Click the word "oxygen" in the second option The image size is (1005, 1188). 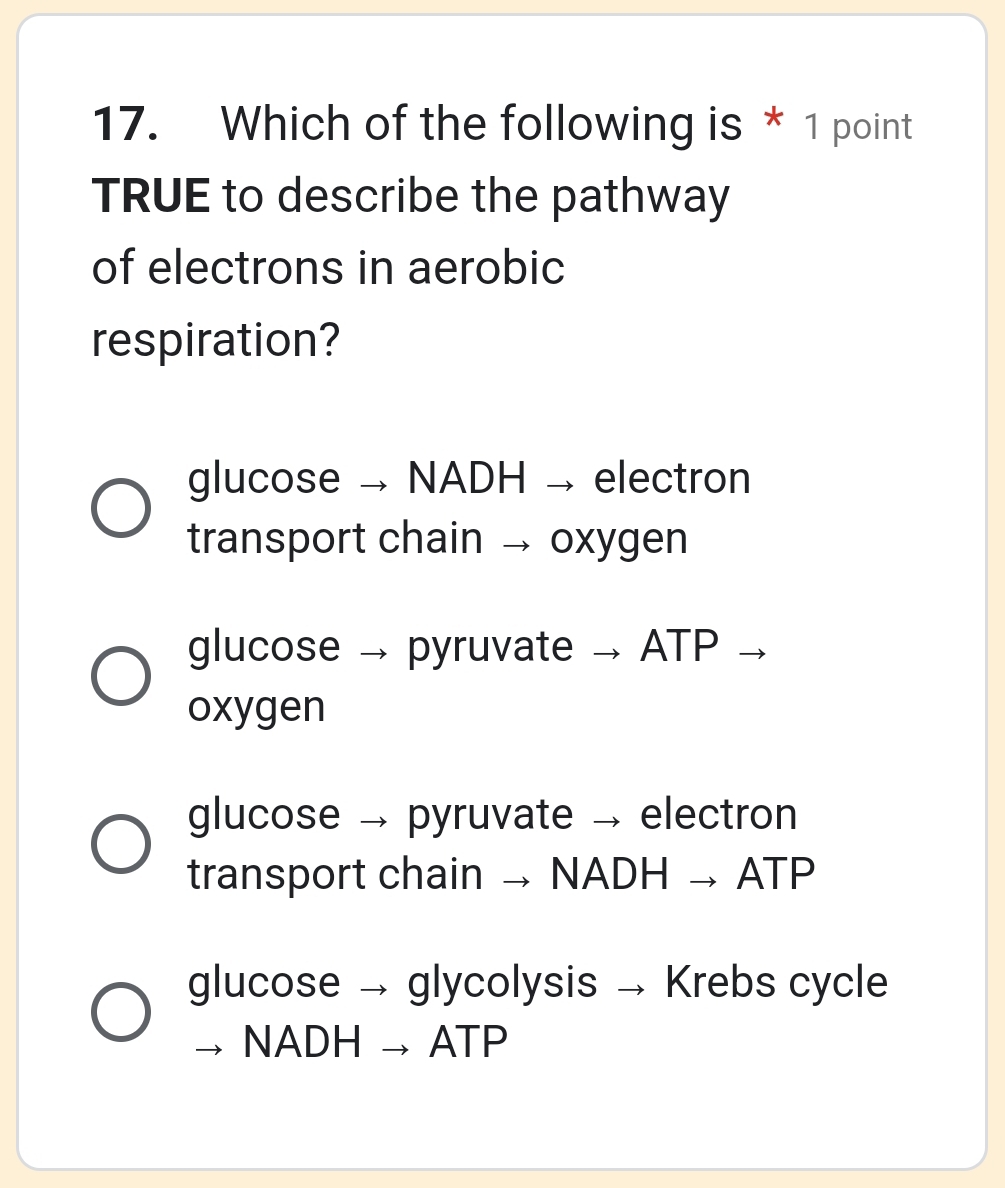pyautogui.click(x=257, y=706)
